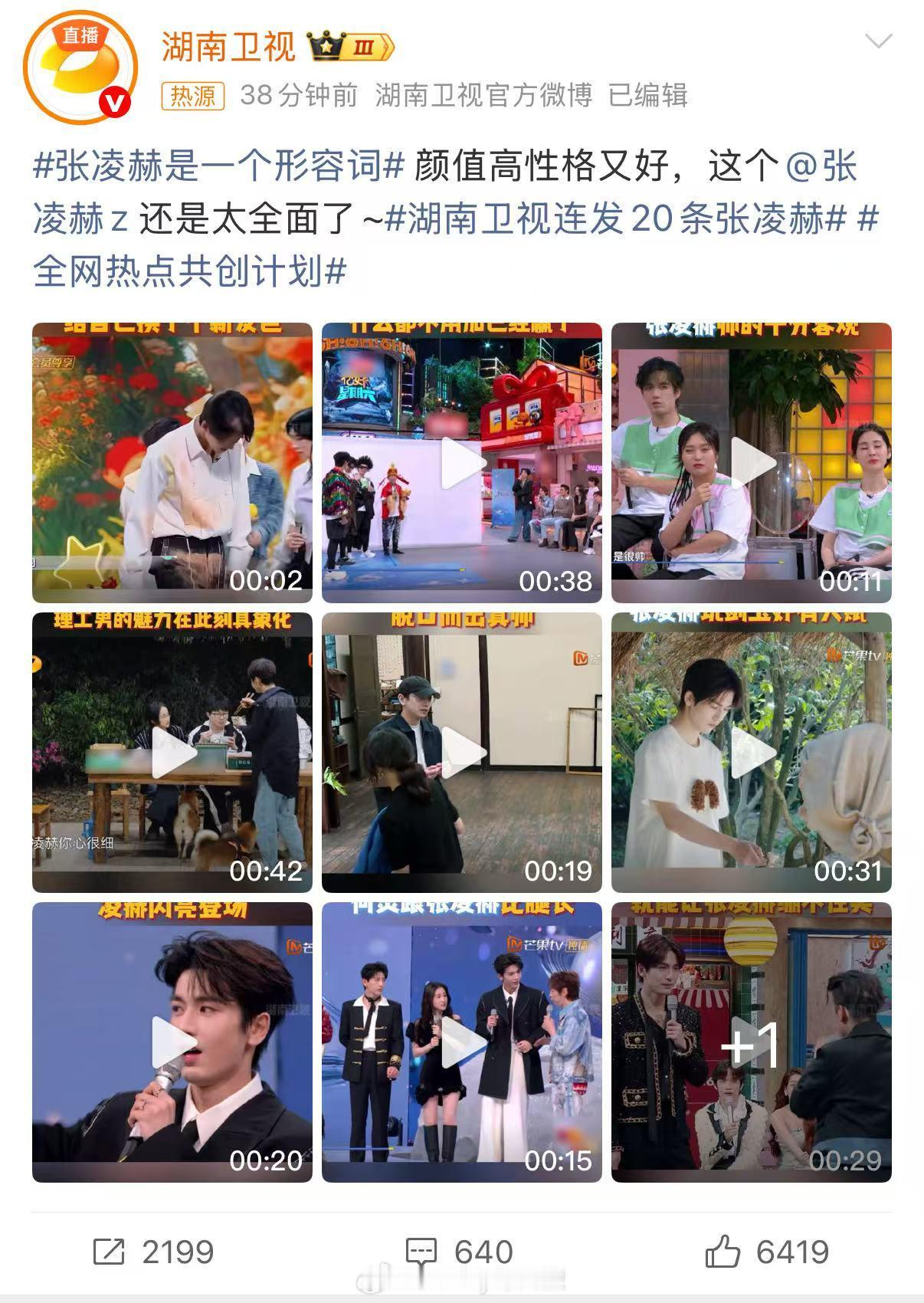
Task: Click the play icon on the 00:02 video
Action: coord(170,460)
